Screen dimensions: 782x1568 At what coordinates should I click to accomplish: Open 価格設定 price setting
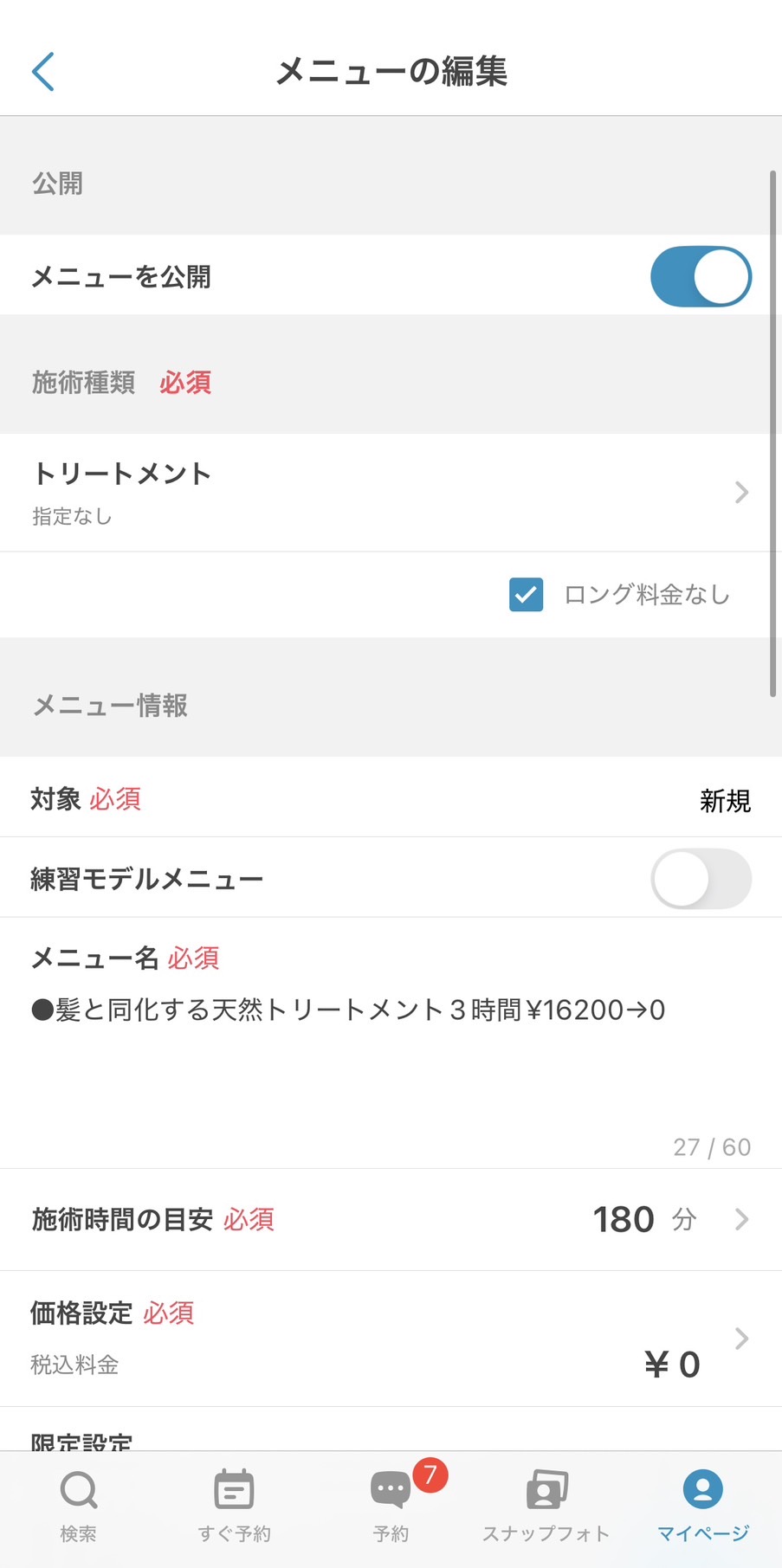pyautogui.click(x=390, y=1339)
